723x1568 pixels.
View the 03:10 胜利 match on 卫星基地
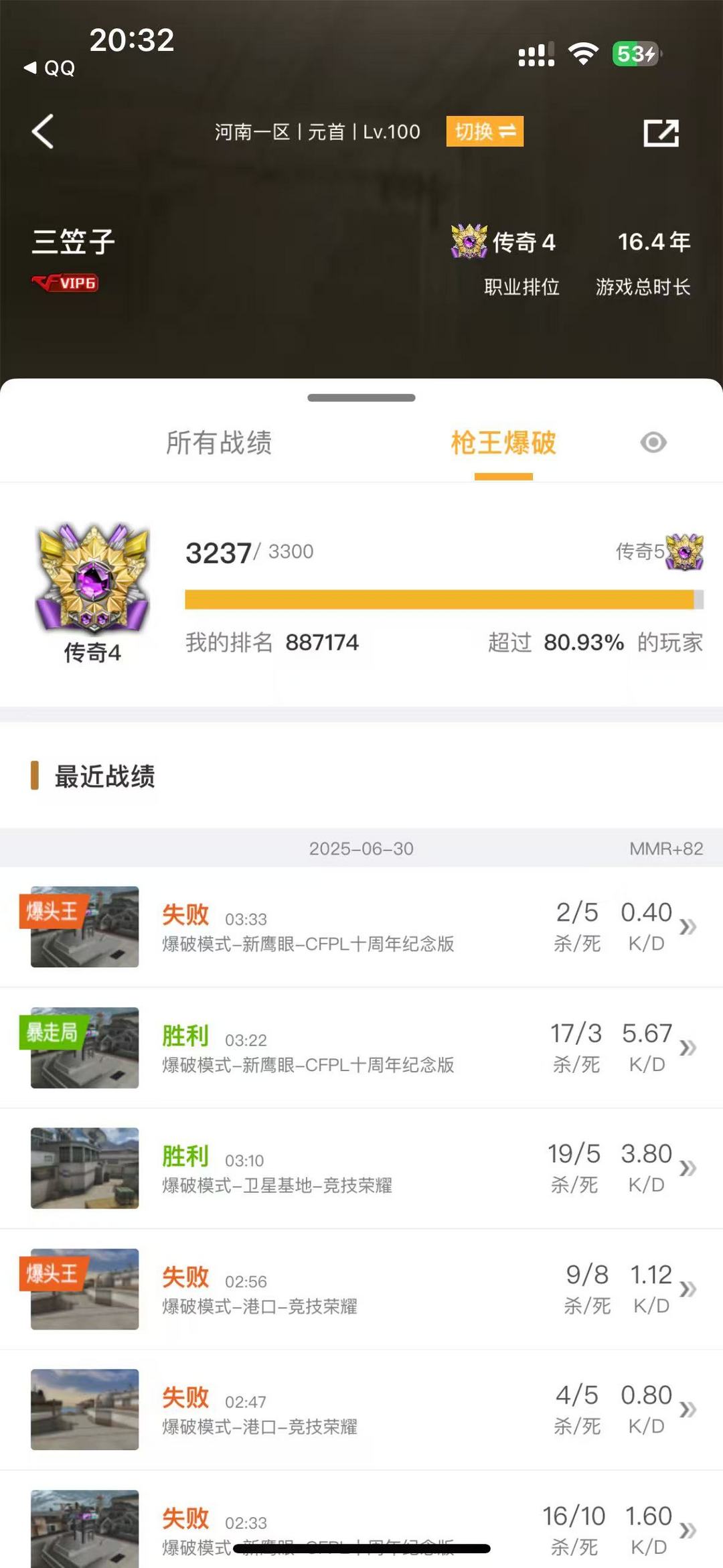tap(361, 1168)
